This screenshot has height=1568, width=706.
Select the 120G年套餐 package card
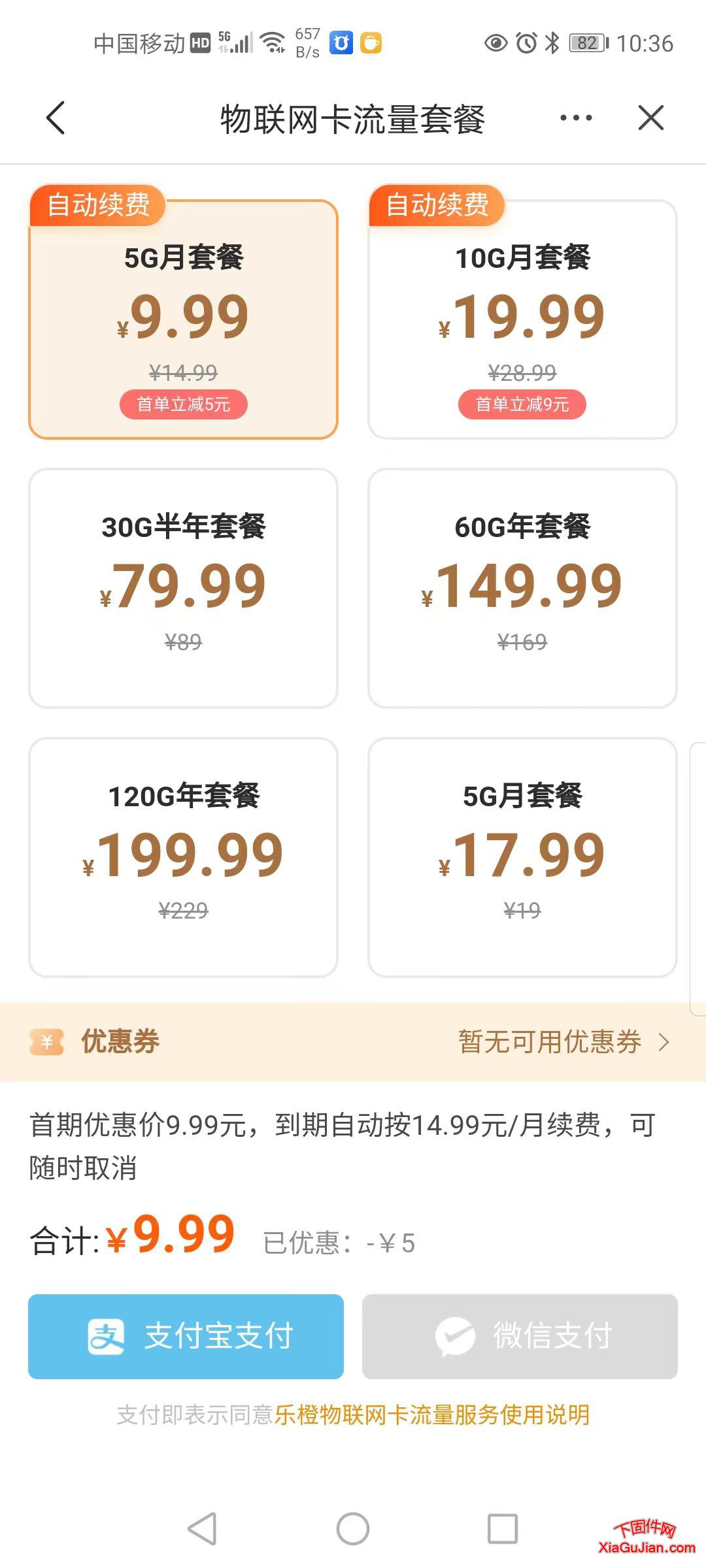pyautogui.click(x=184, y=856)
